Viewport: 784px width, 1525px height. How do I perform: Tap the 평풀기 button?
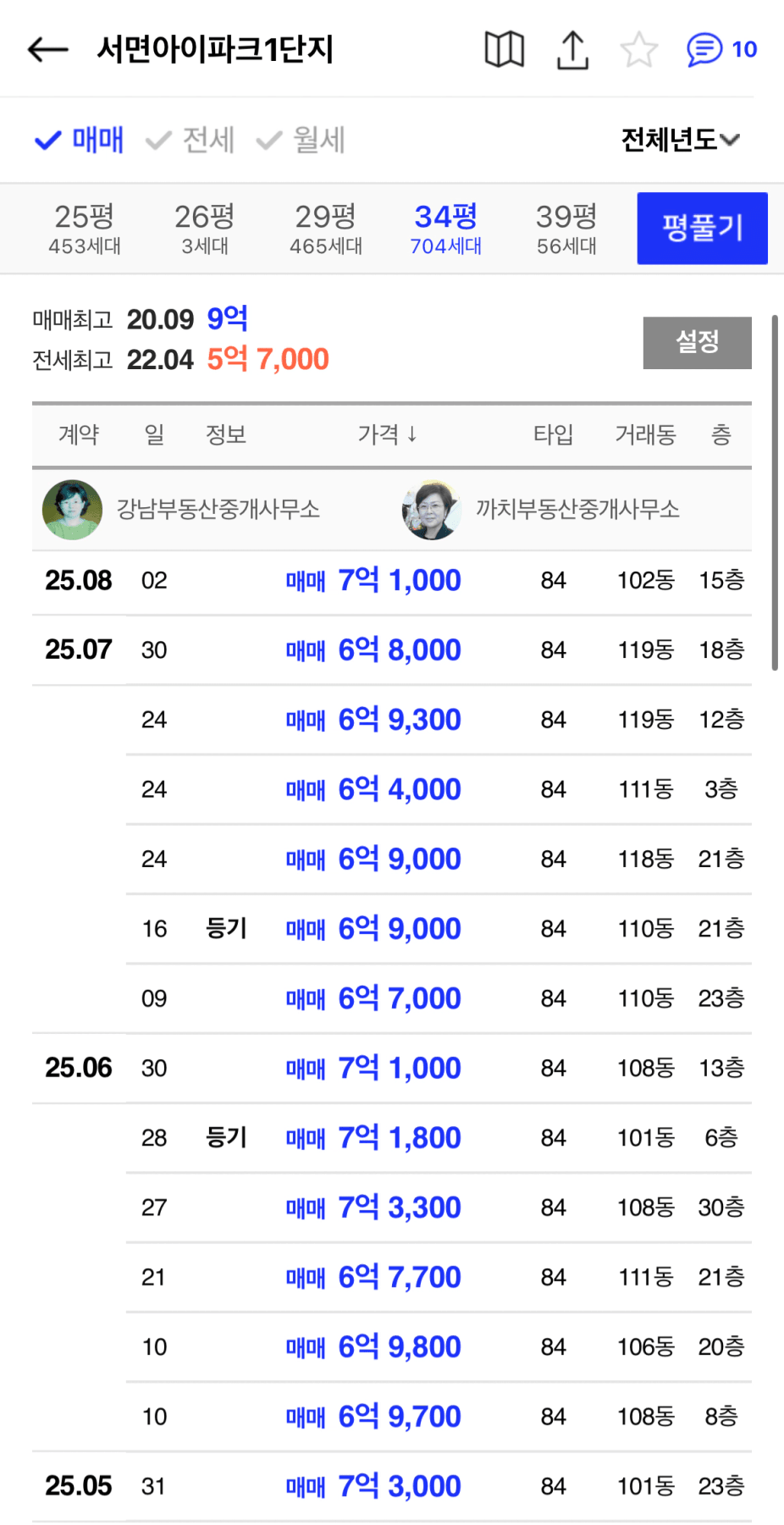point(703,229)
